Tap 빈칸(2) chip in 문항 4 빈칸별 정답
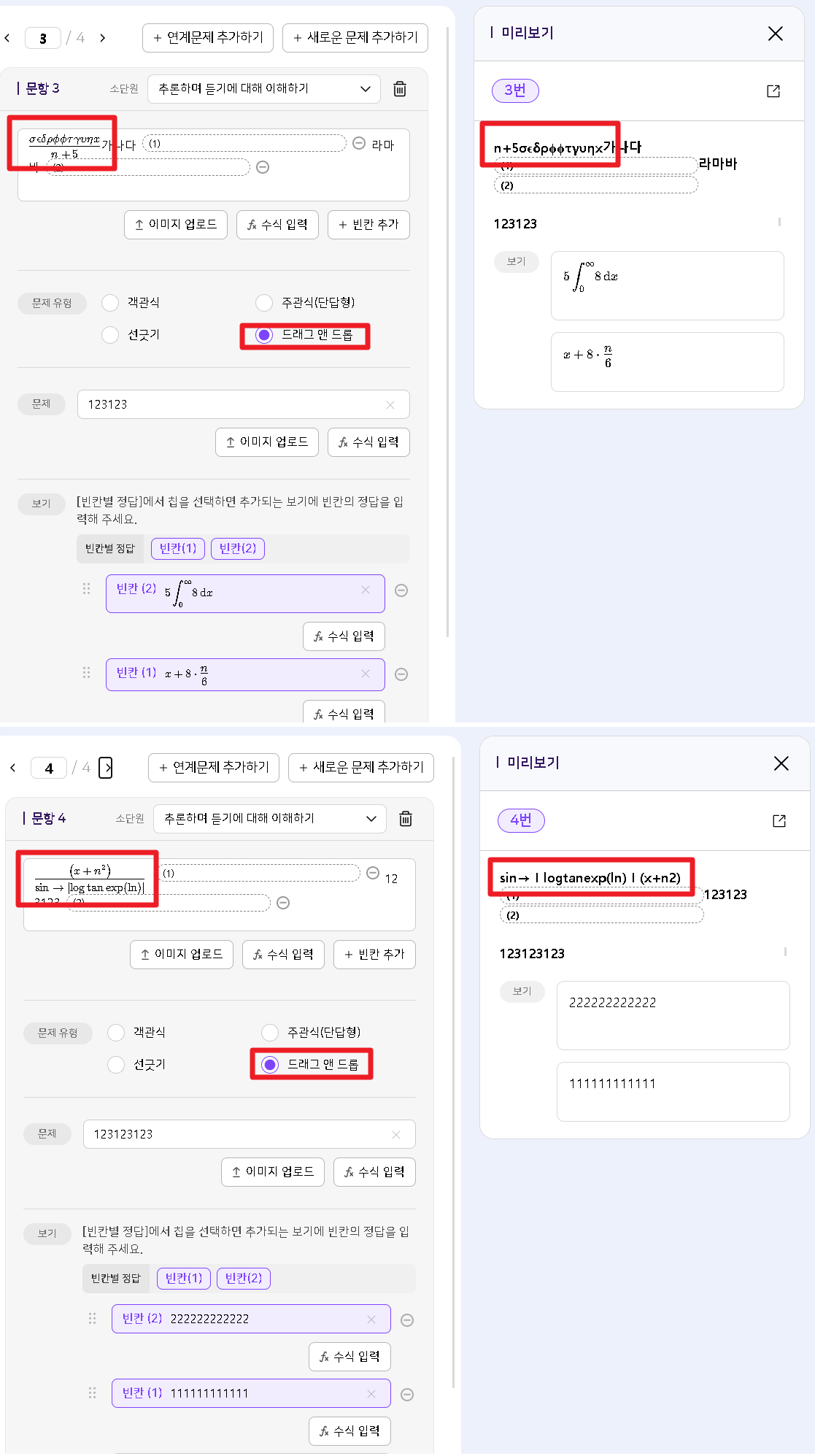The image size is (815, 1456). (x=244, y=1278)
